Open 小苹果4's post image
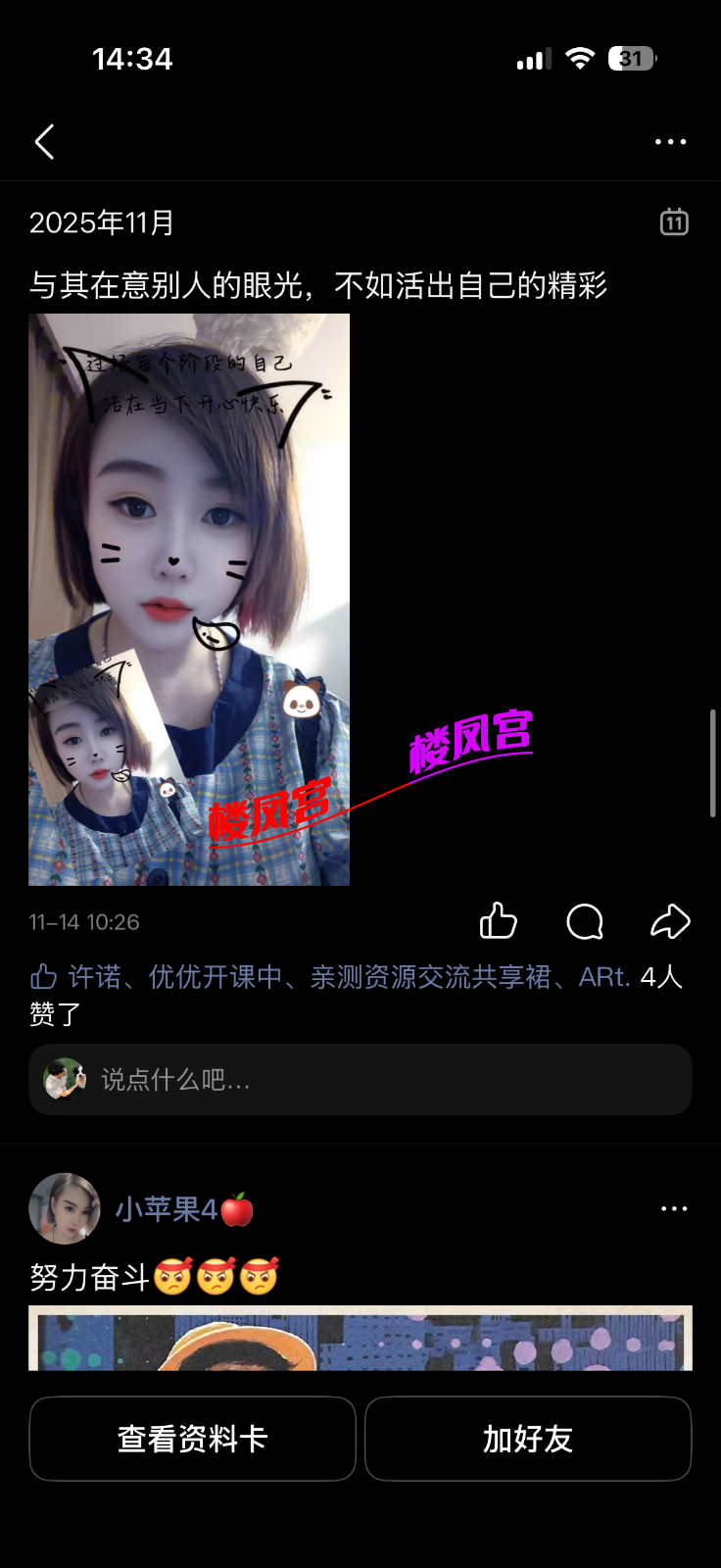Image resolution: width=721 pixels, height=1568 pixels. tap(360, 1339)
